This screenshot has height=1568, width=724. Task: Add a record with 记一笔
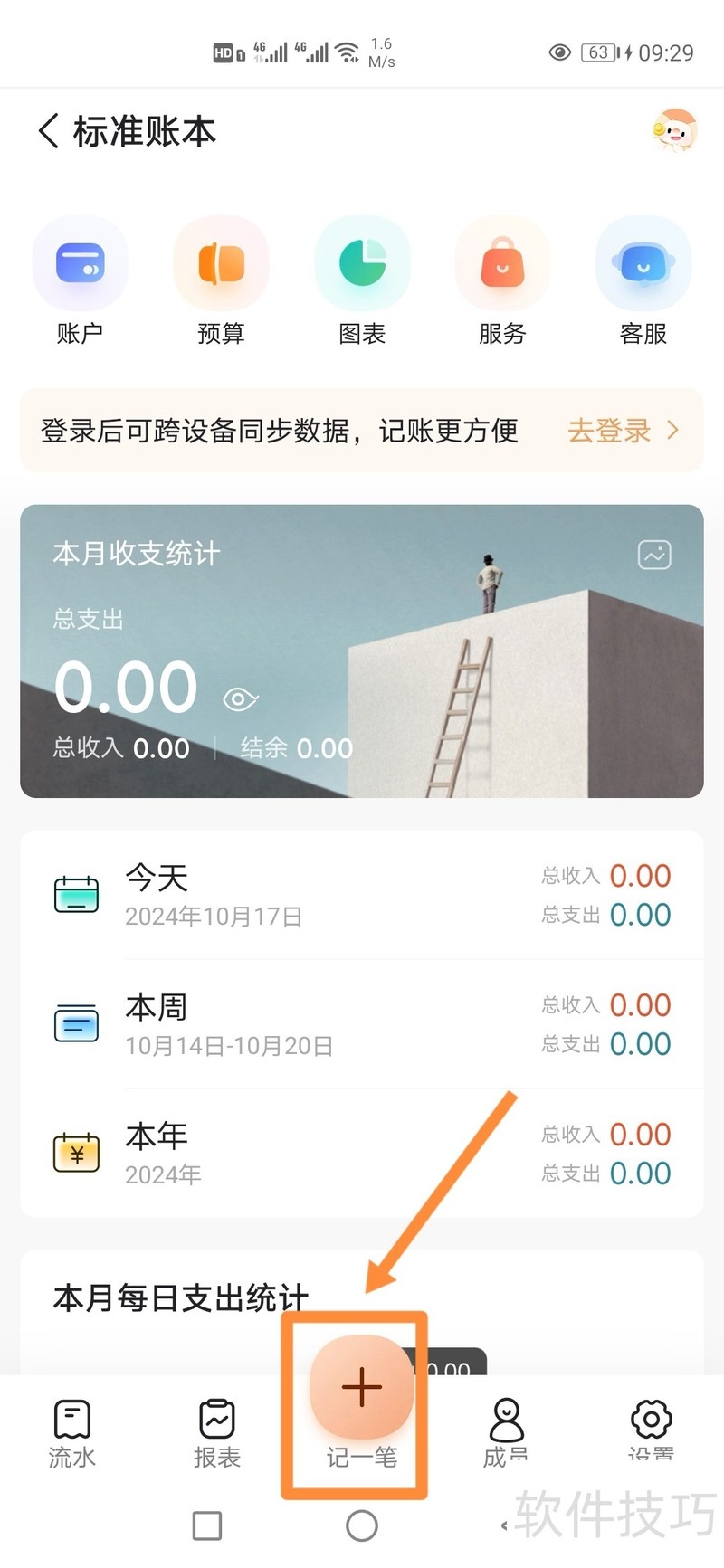pos(361,1389)
